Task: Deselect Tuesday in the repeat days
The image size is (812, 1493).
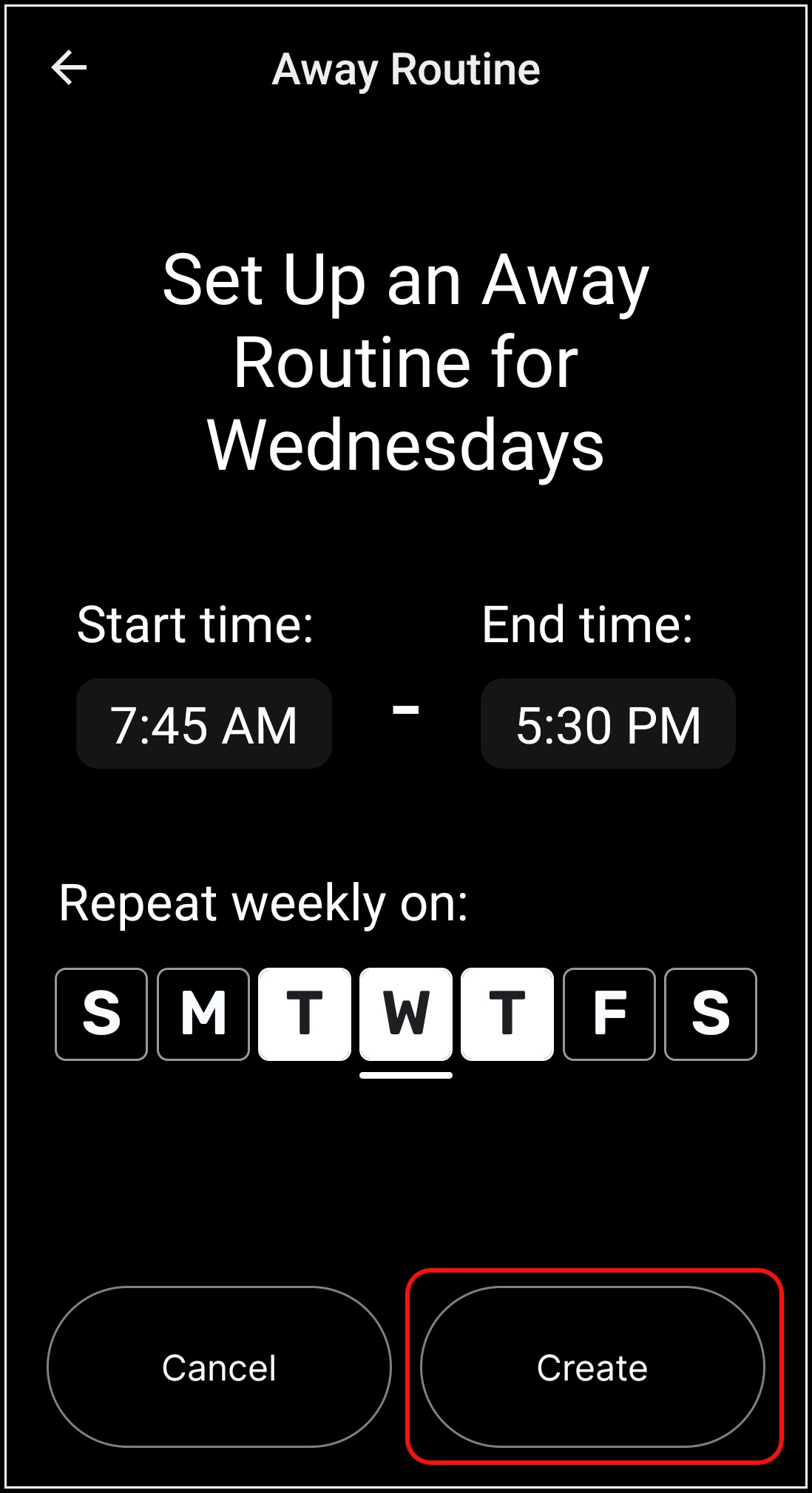Action: (x=305, y=1014)
